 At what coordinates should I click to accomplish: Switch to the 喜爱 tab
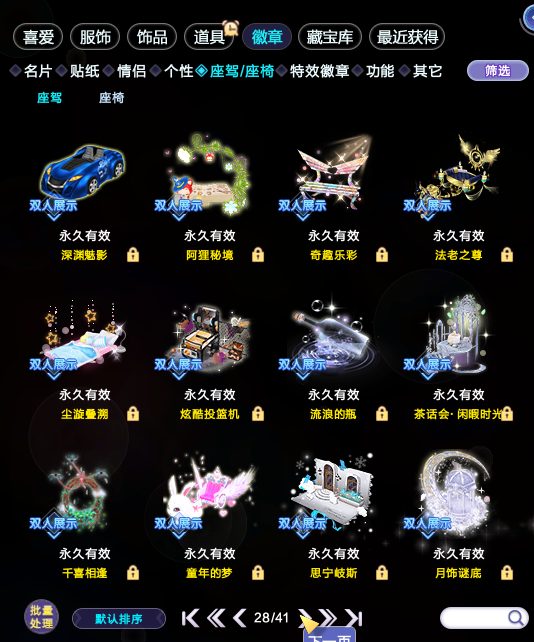(x=38, y=37)
